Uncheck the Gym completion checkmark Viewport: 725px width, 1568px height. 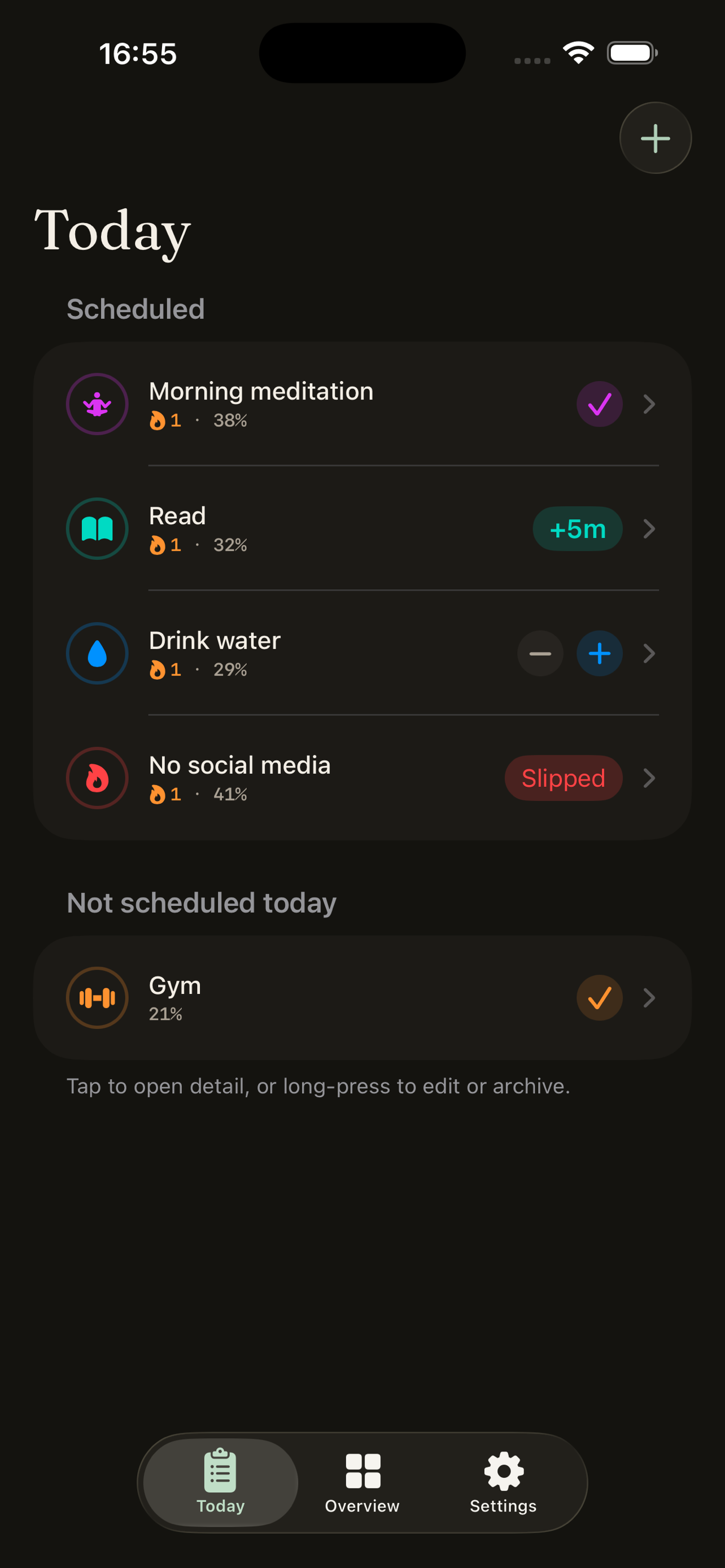599,998
